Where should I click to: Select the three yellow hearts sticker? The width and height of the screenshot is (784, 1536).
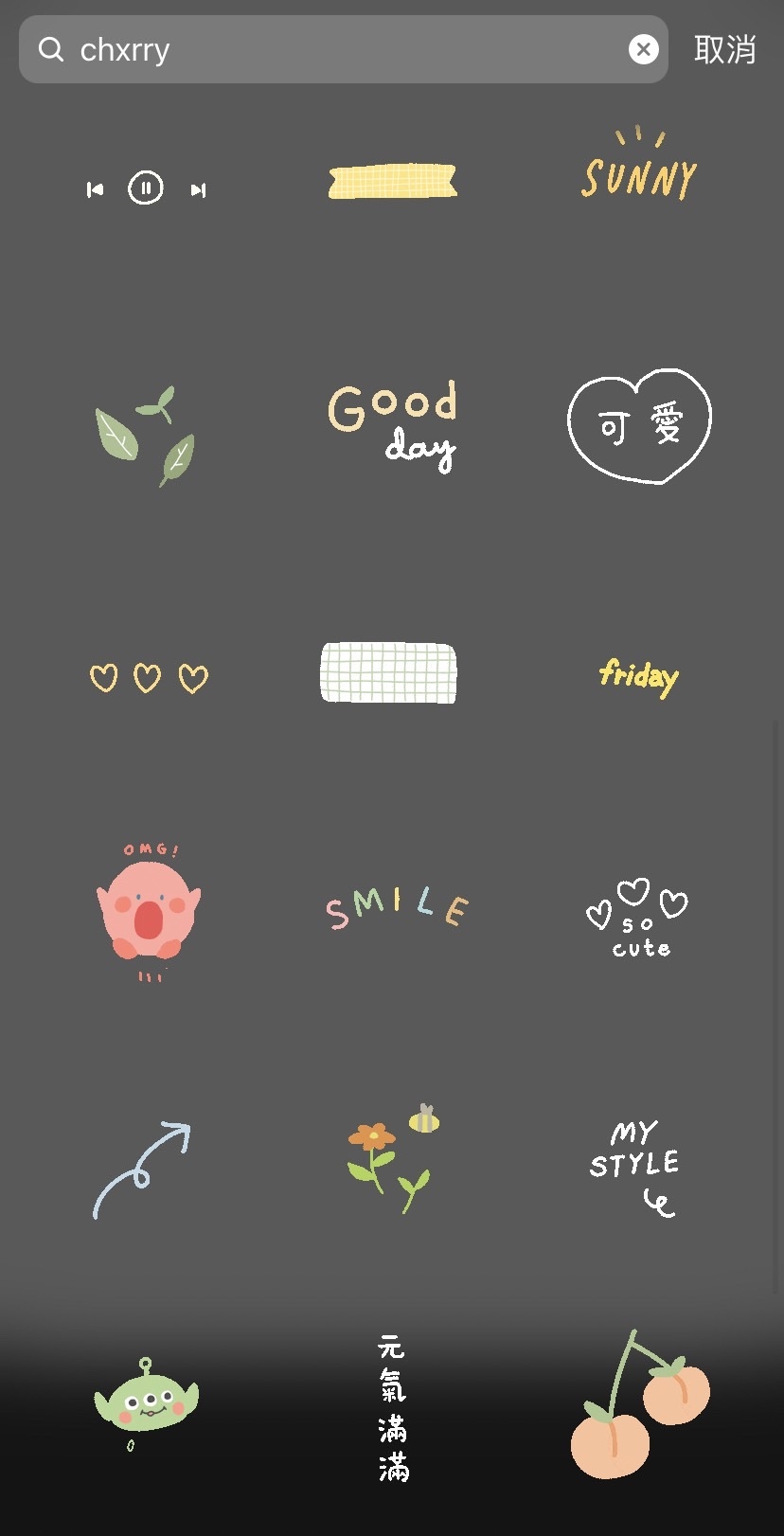(x=147, y=676)
